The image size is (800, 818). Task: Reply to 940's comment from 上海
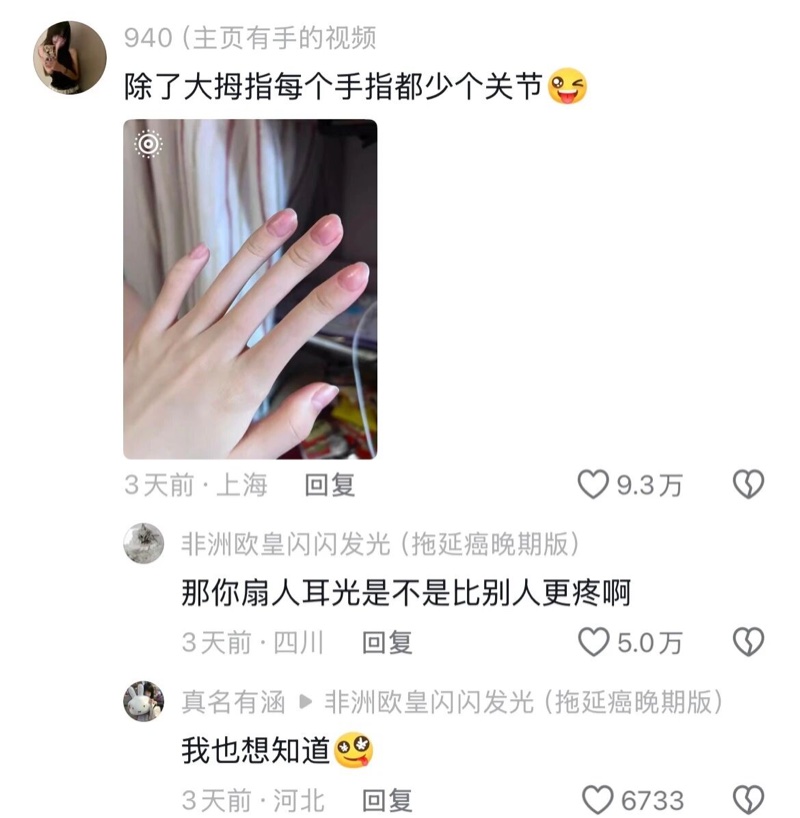[x=330, y=486]
